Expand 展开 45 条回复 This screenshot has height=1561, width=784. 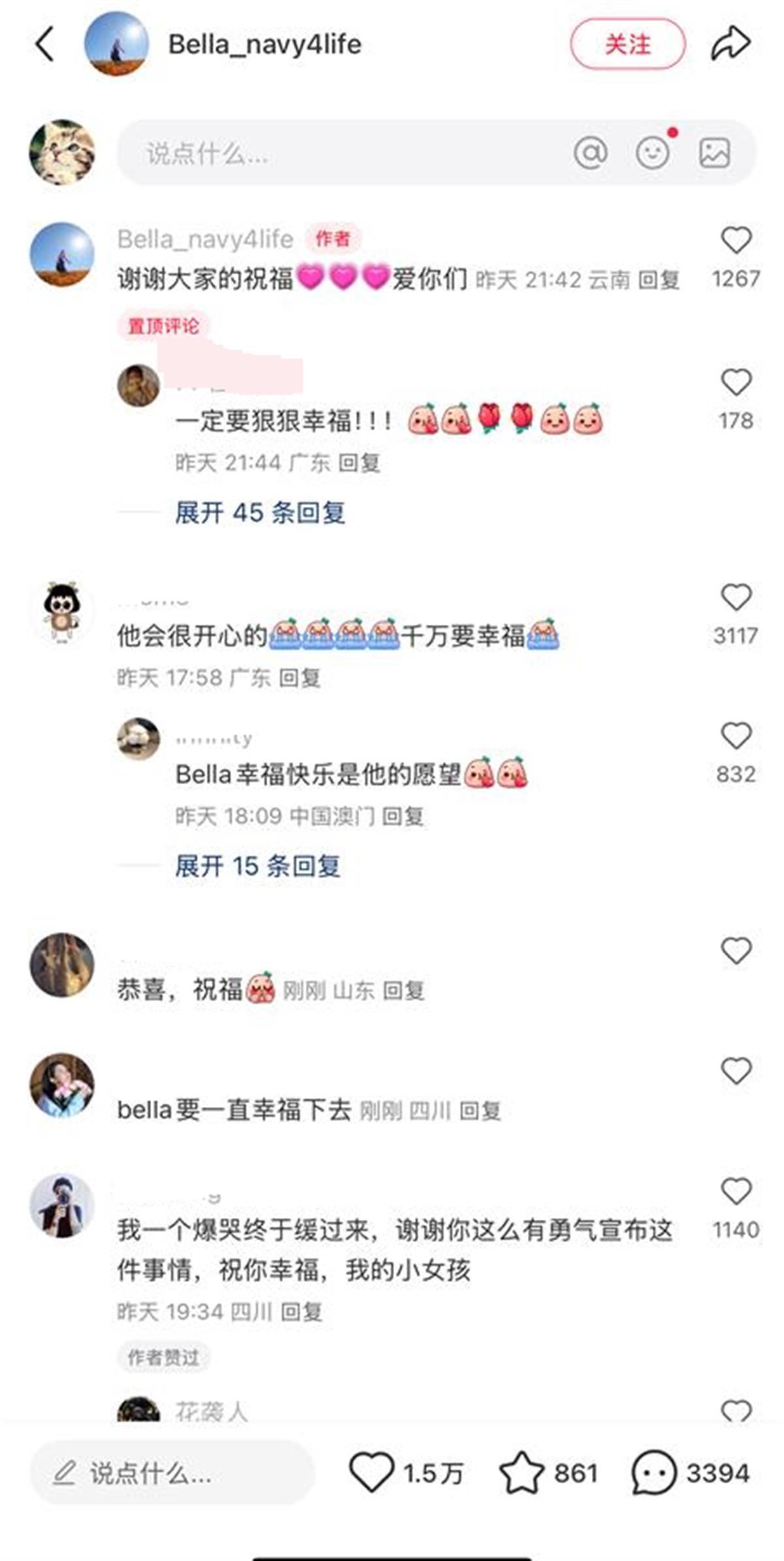click(x=259, y=513)
